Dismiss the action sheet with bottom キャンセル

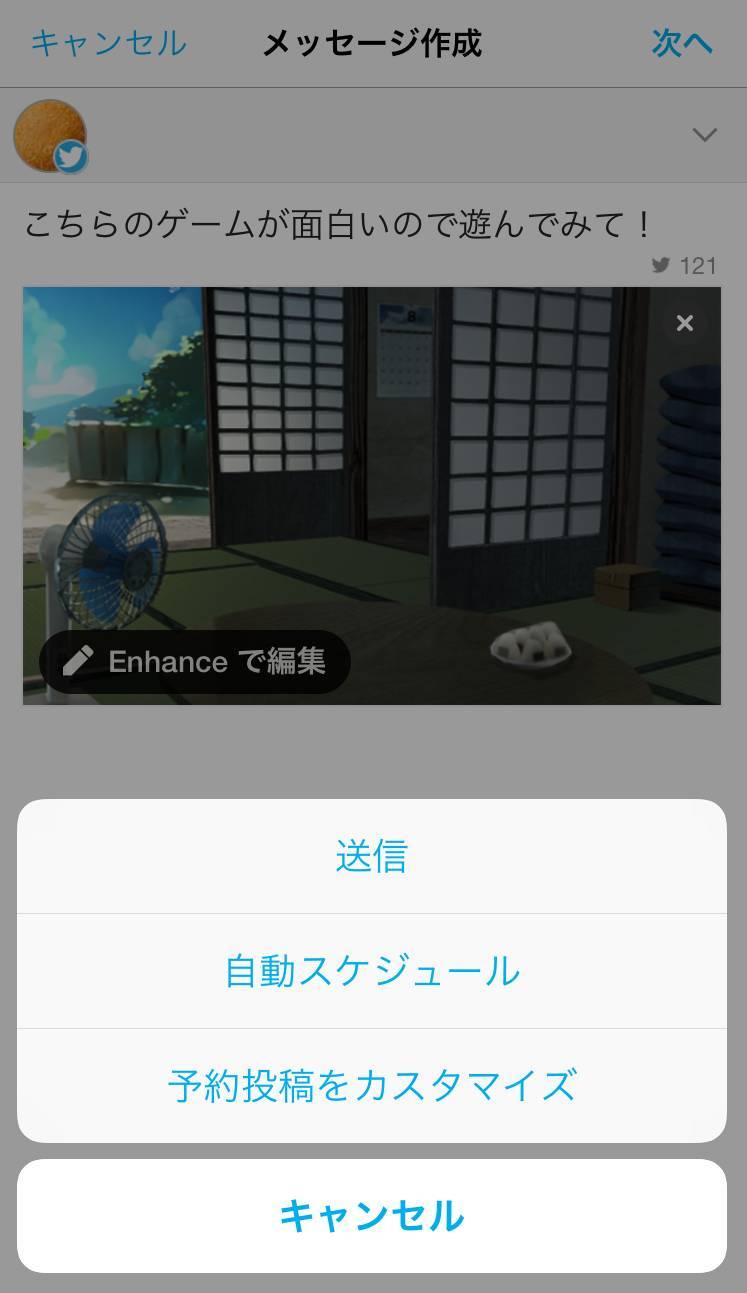point(371,1216)
